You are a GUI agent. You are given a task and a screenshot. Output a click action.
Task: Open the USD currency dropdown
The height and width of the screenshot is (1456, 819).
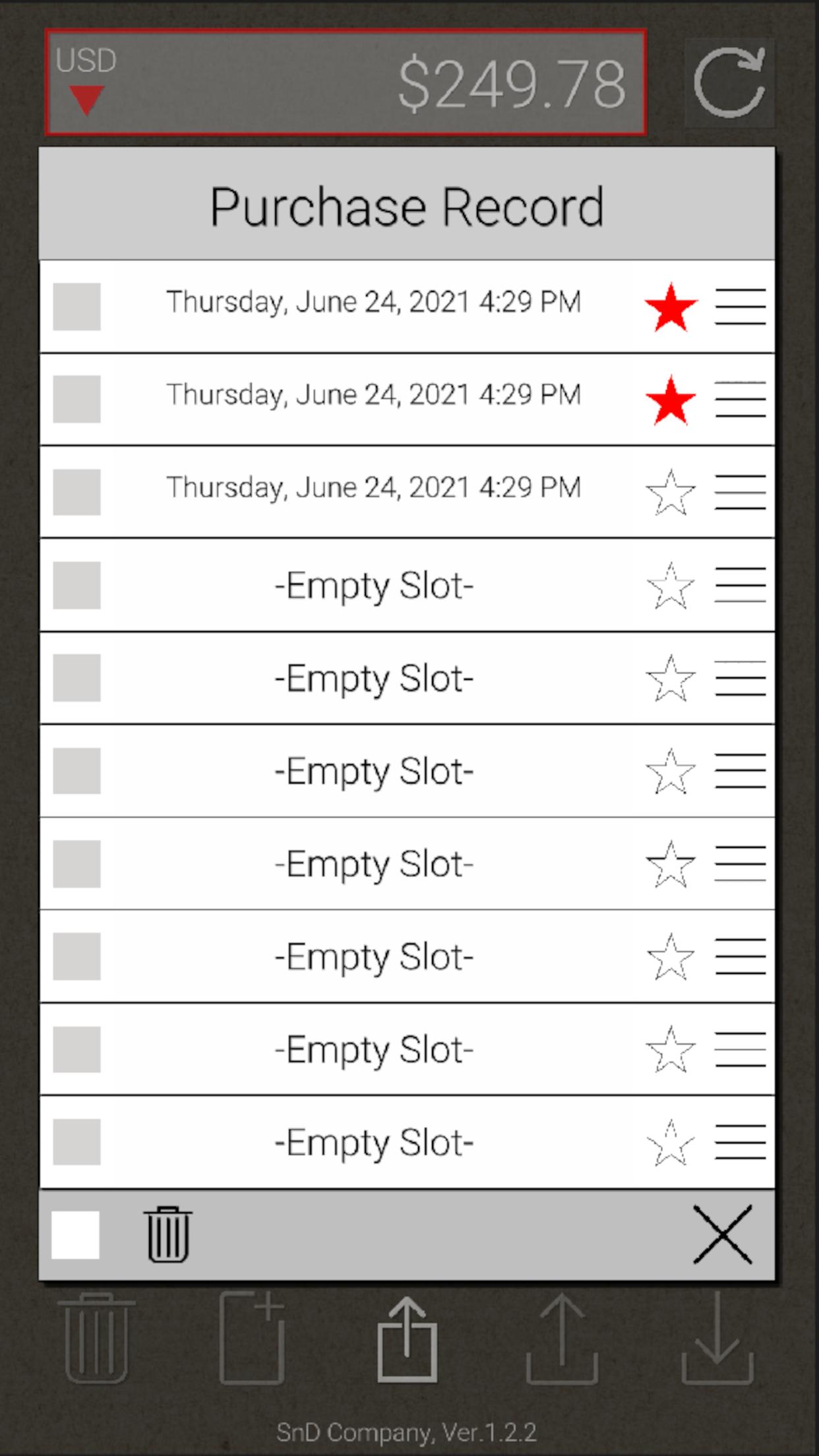[86, 82]
